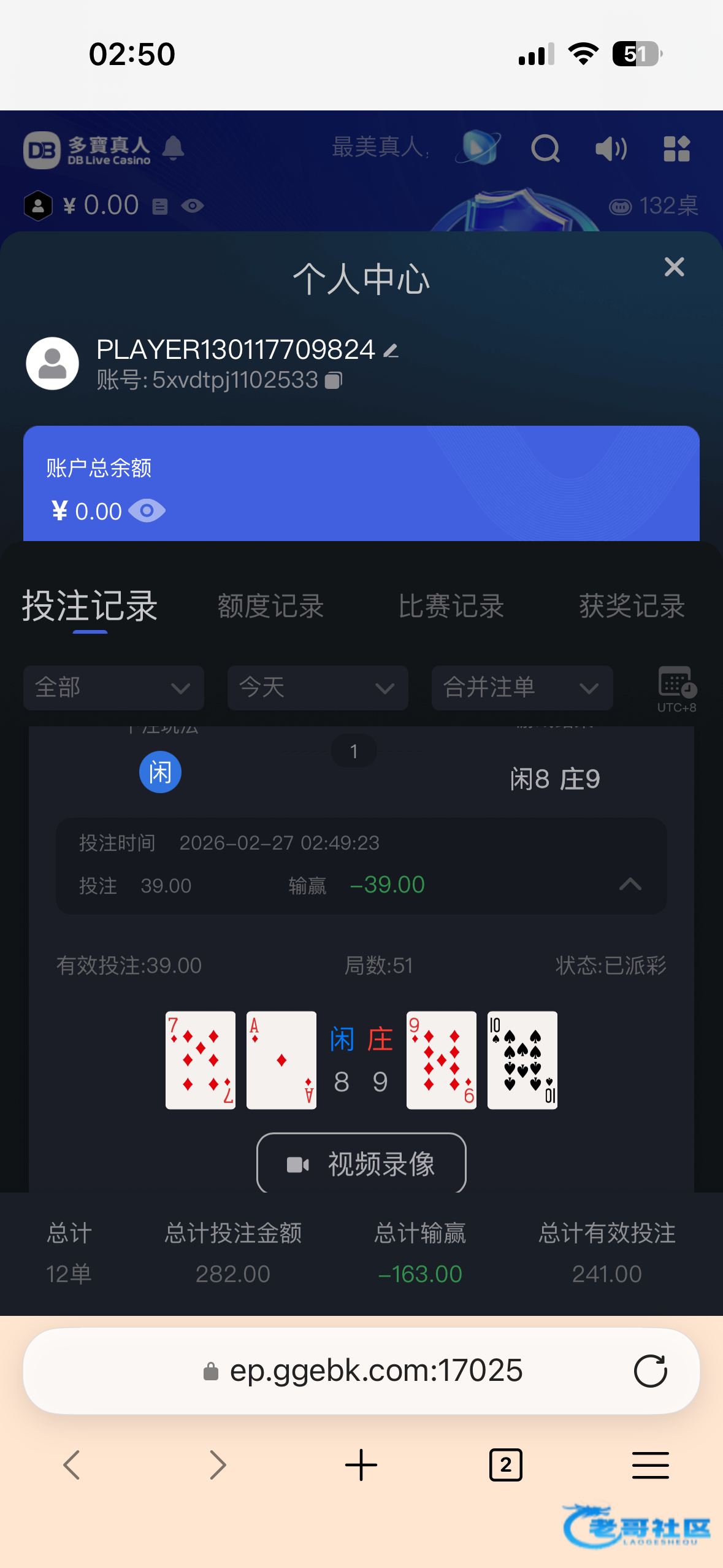Toggle the 账户总余额 balance visibility
This screenshot has width=723, height=1568.
[147, 511]
